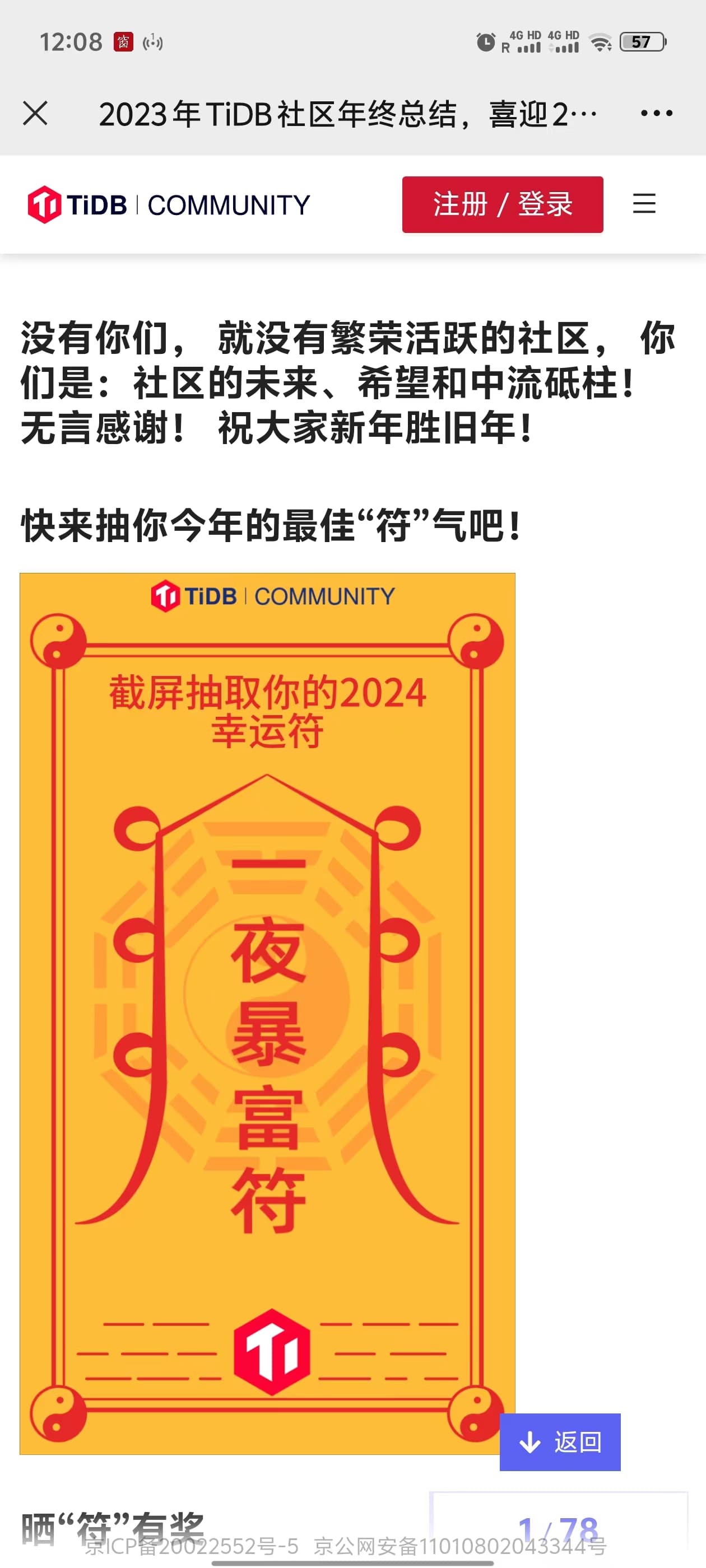Open the three-dot overflow menu
The width and height of the screenshot is (706, 1568).
coord(656,113)
